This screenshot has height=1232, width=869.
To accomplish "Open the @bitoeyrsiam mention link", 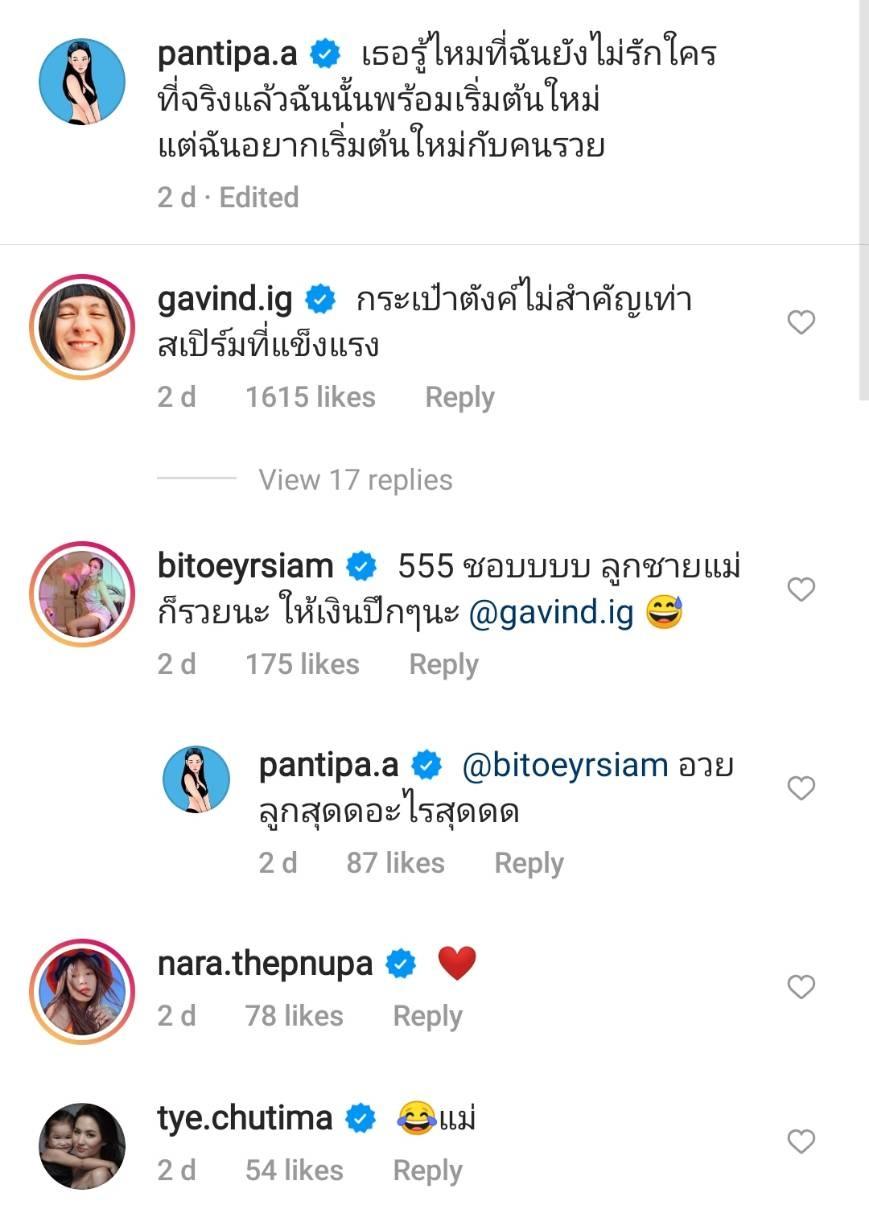I will pyautogui.click(x=565, y=766).
